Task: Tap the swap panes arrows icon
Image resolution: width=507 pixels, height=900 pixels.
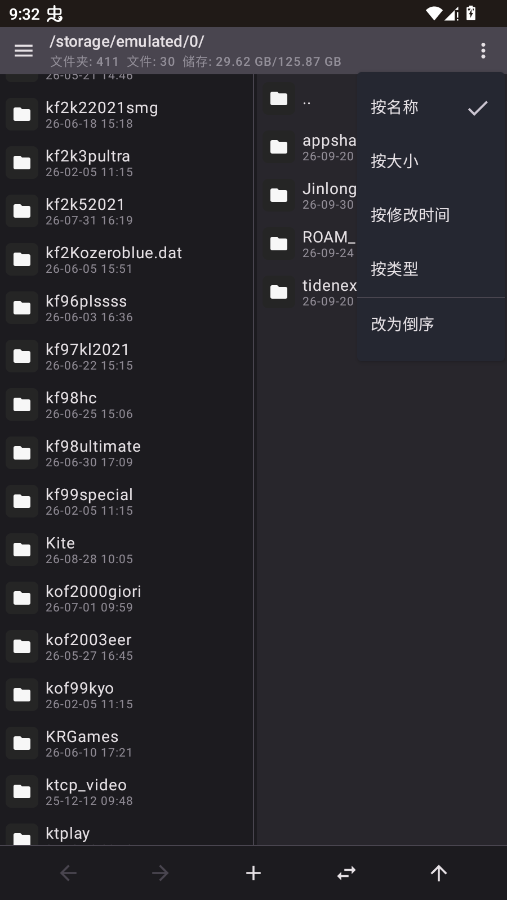Action: (x=346, y=873)
